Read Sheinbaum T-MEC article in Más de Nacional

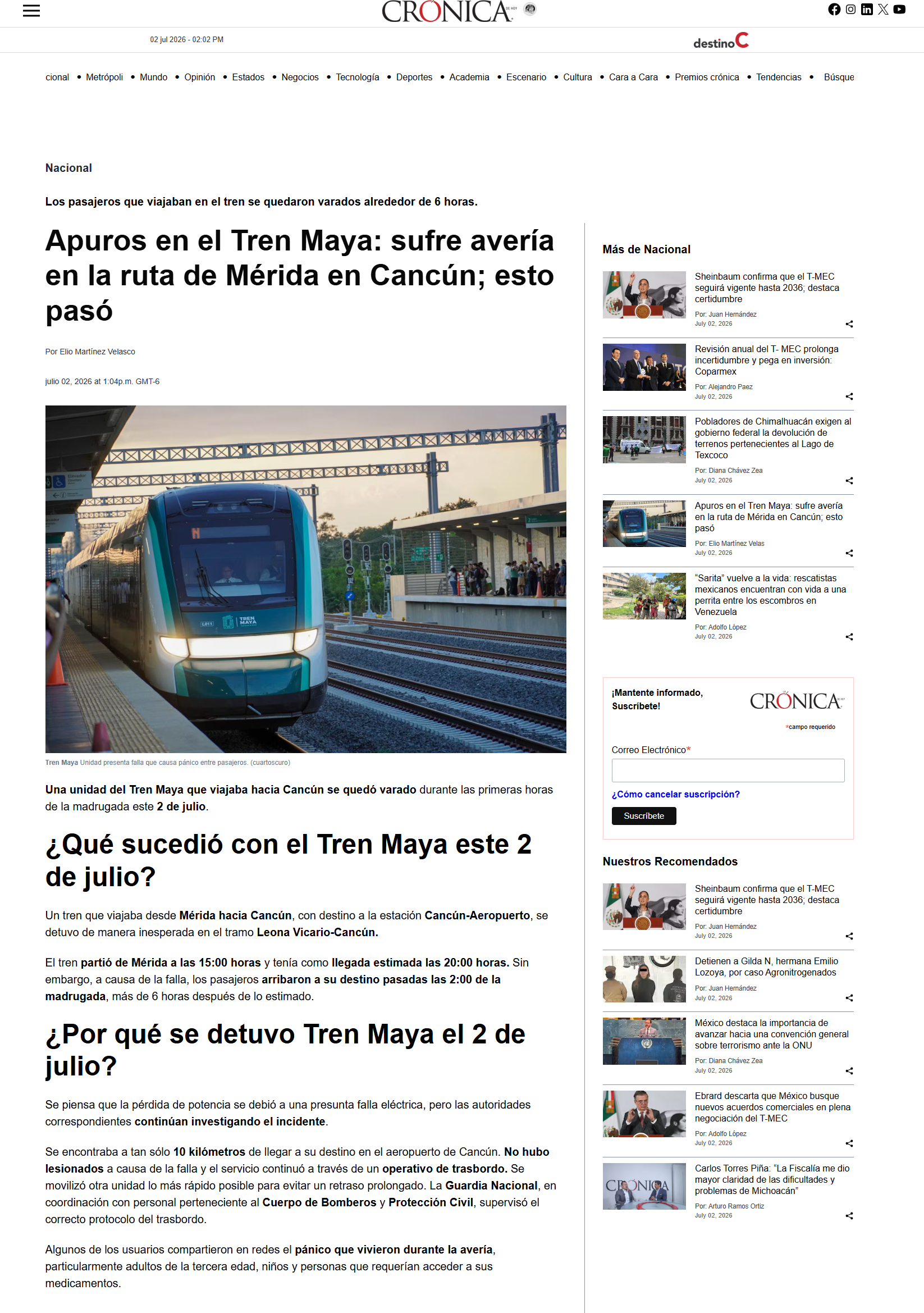(x=767, y=288)
